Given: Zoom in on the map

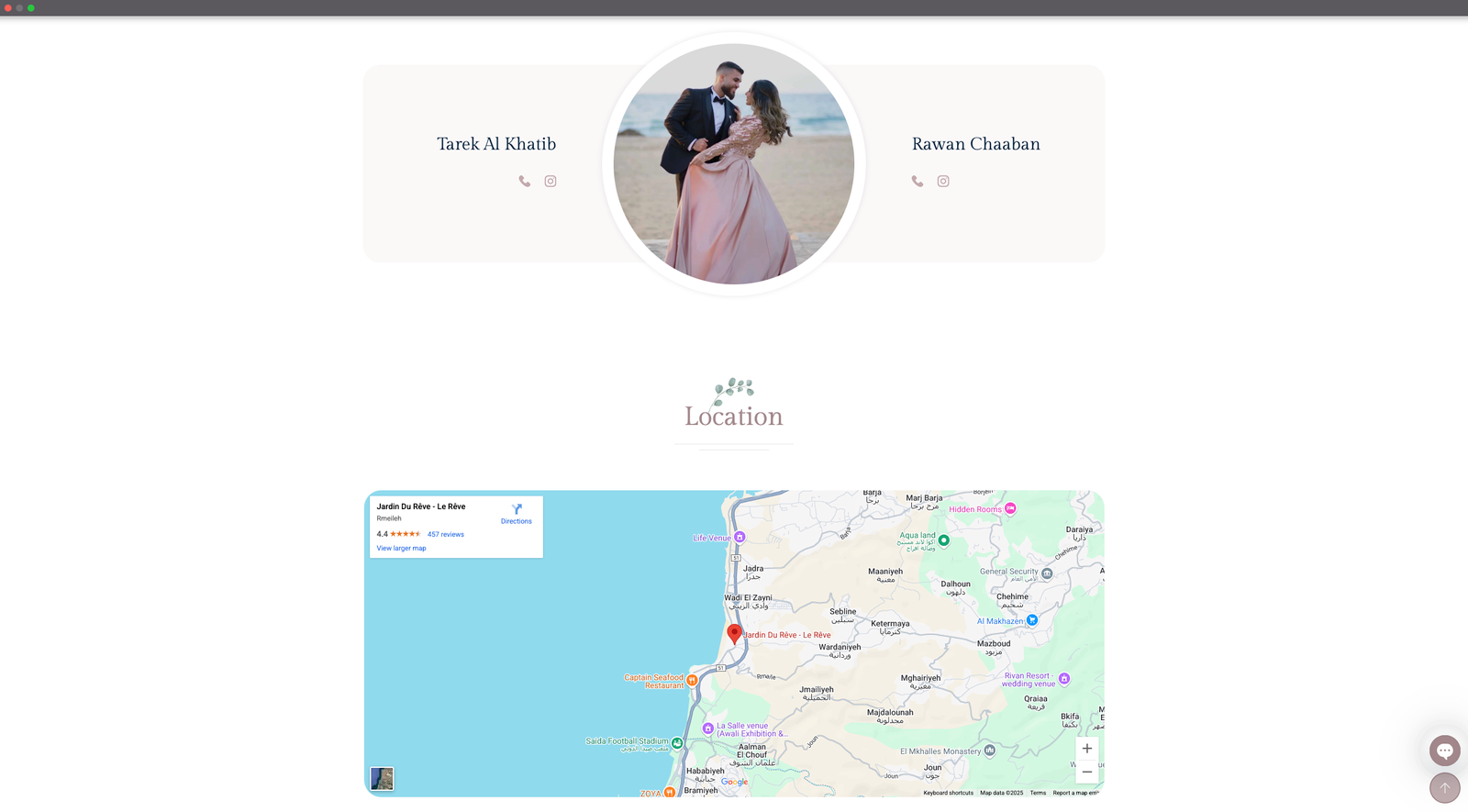Looking at the screenshot, I should (1086, 749).
